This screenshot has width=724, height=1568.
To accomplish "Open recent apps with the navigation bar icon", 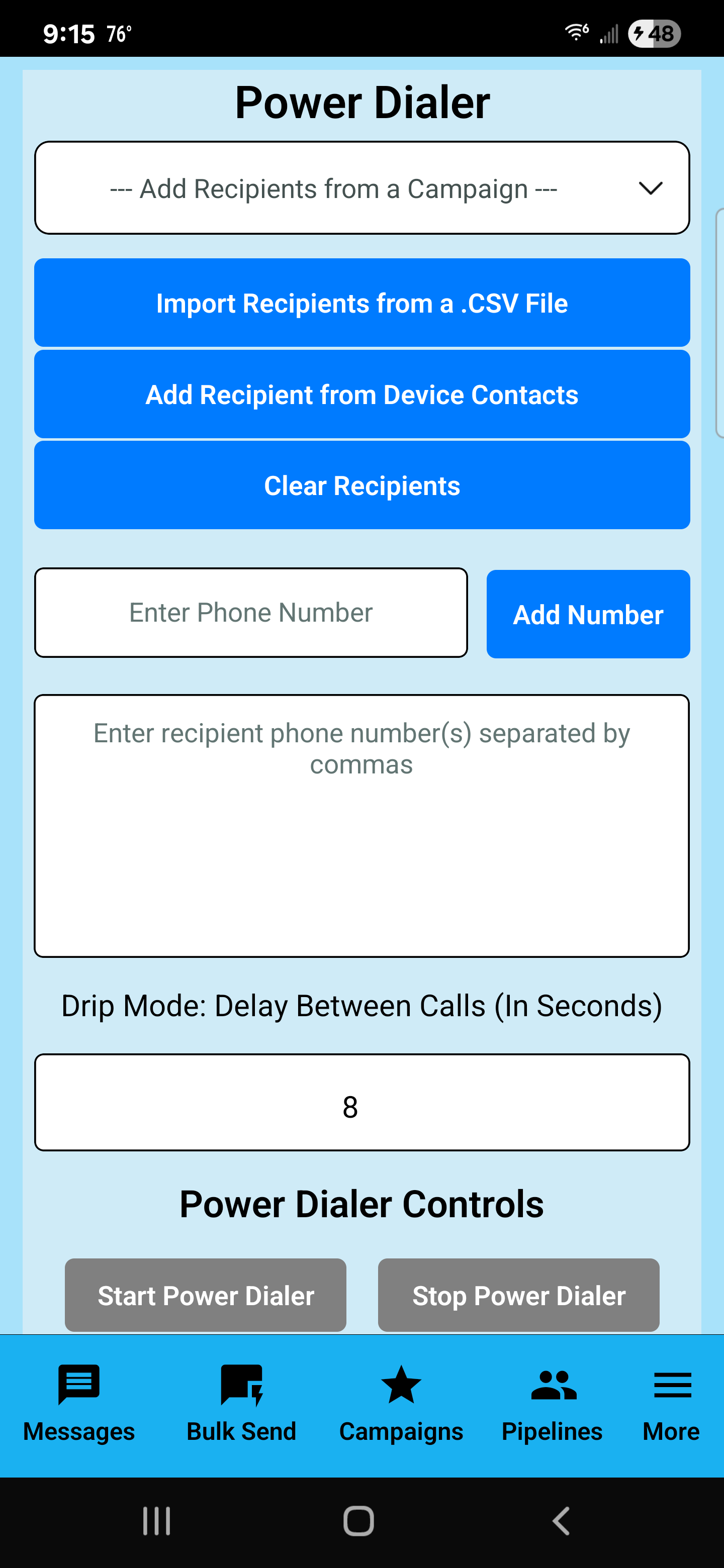I will coord(156,1521).
